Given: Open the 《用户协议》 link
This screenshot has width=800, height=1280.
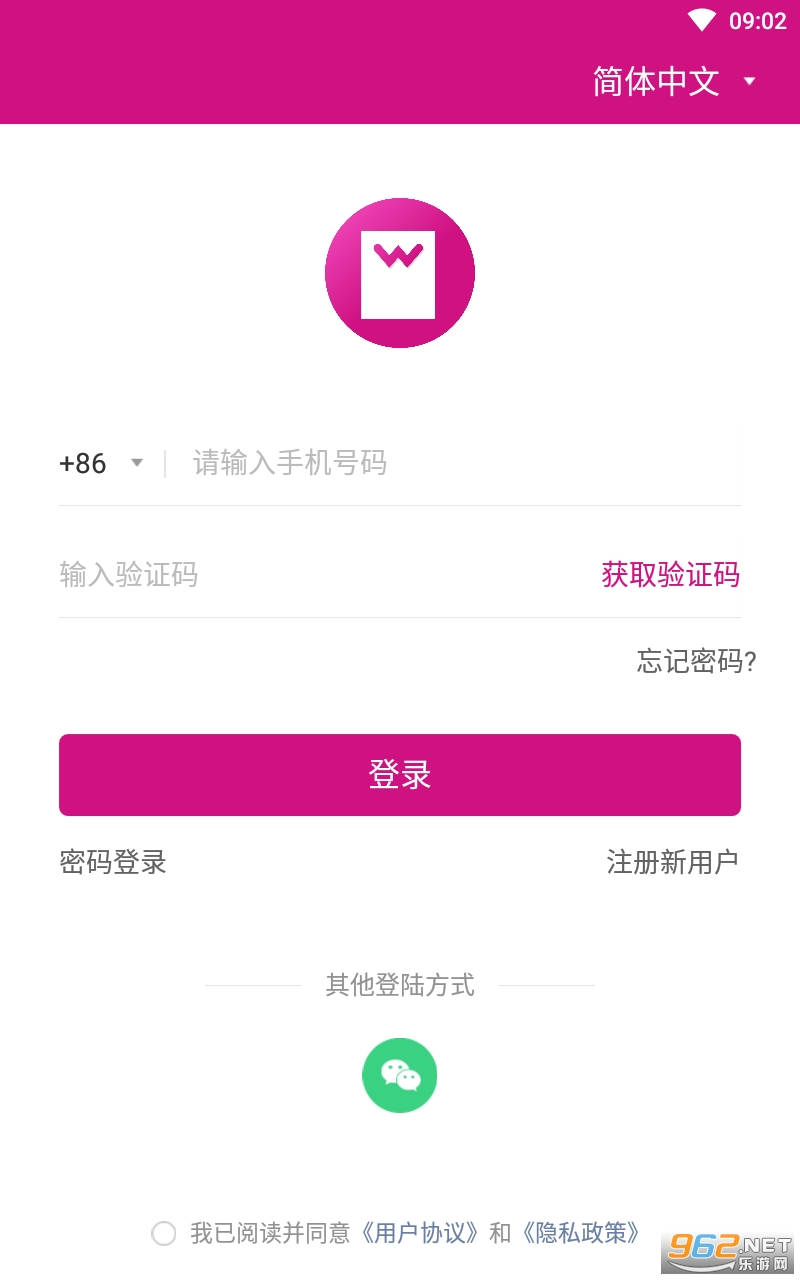Looking at the screenshot, I should point(420,1233).
